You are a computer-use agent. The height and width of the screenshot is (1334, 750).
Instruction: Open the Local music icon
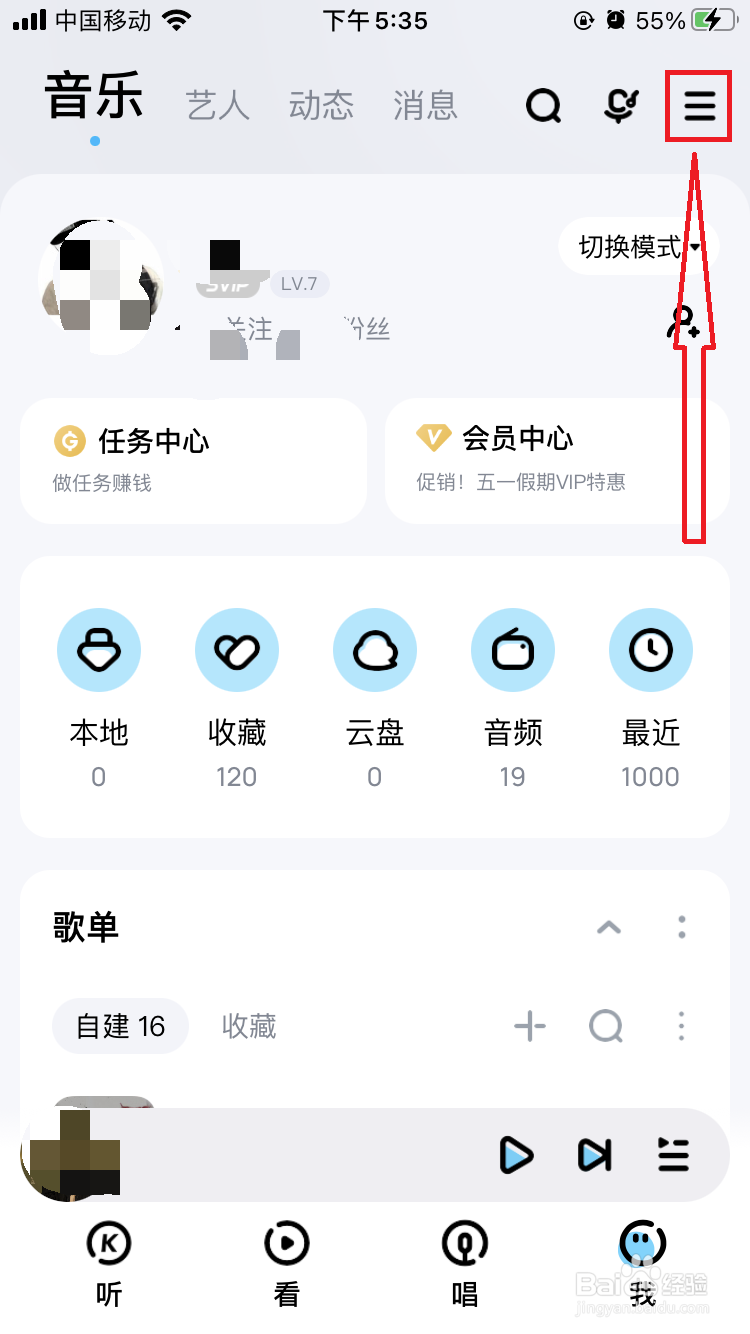98,650
